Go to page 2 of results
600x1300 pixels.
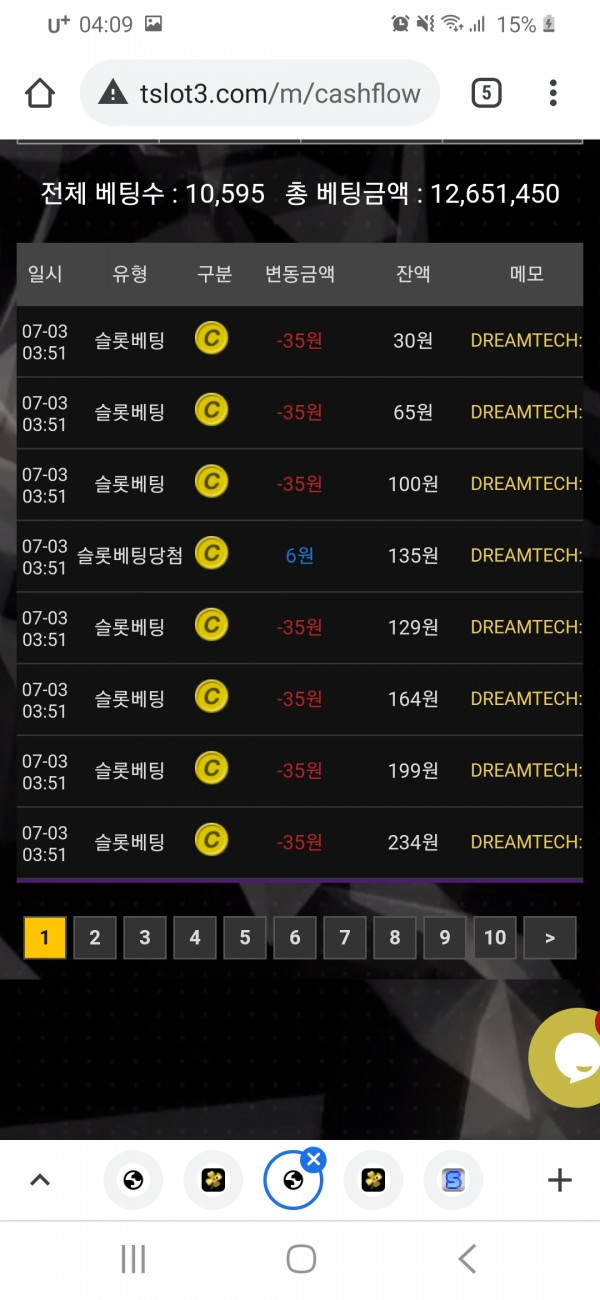[95, 938]
